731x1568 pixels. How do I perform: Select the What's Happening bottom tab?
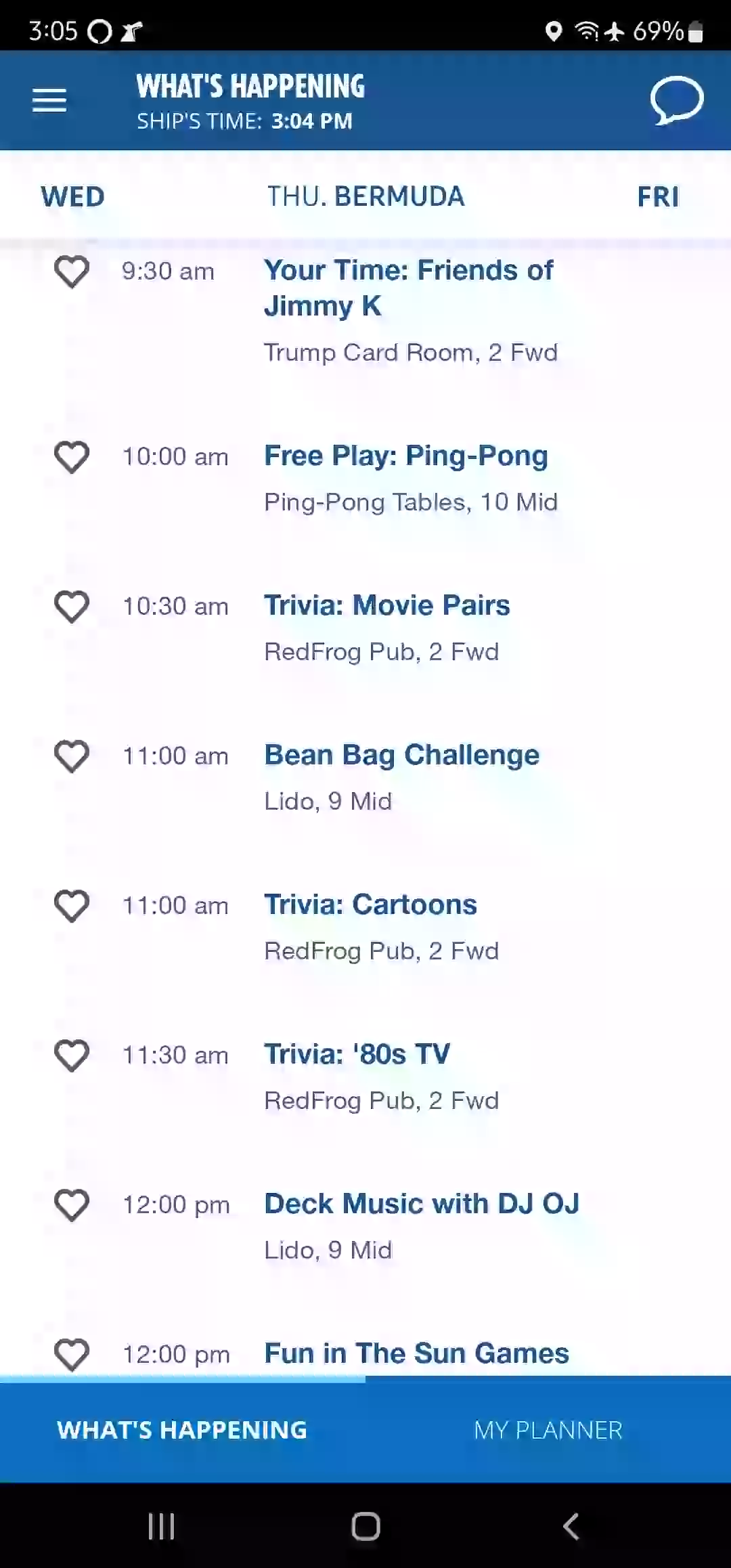(182, 1430)
